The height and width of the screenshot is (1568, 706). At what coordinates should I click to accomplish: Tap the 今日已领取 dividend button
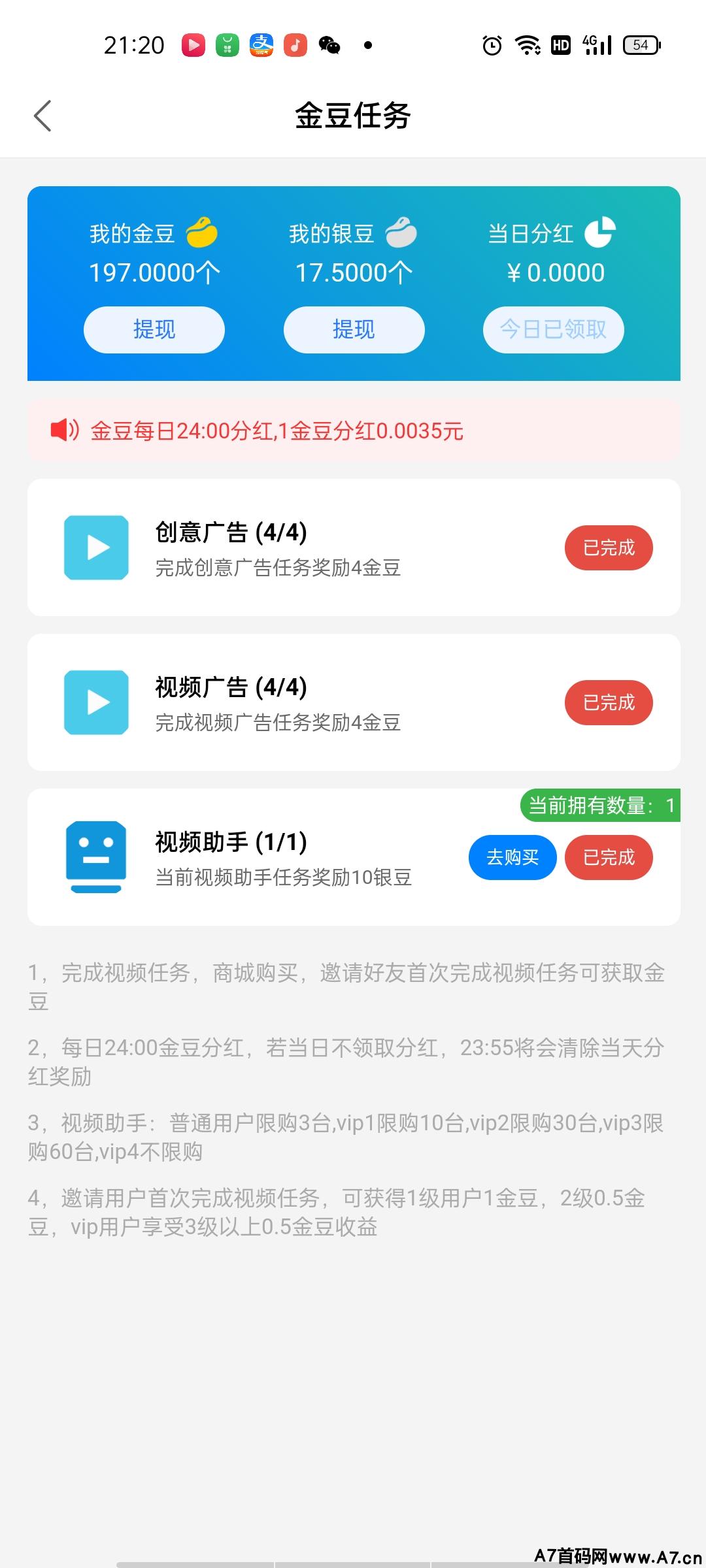tap(553, 329)
